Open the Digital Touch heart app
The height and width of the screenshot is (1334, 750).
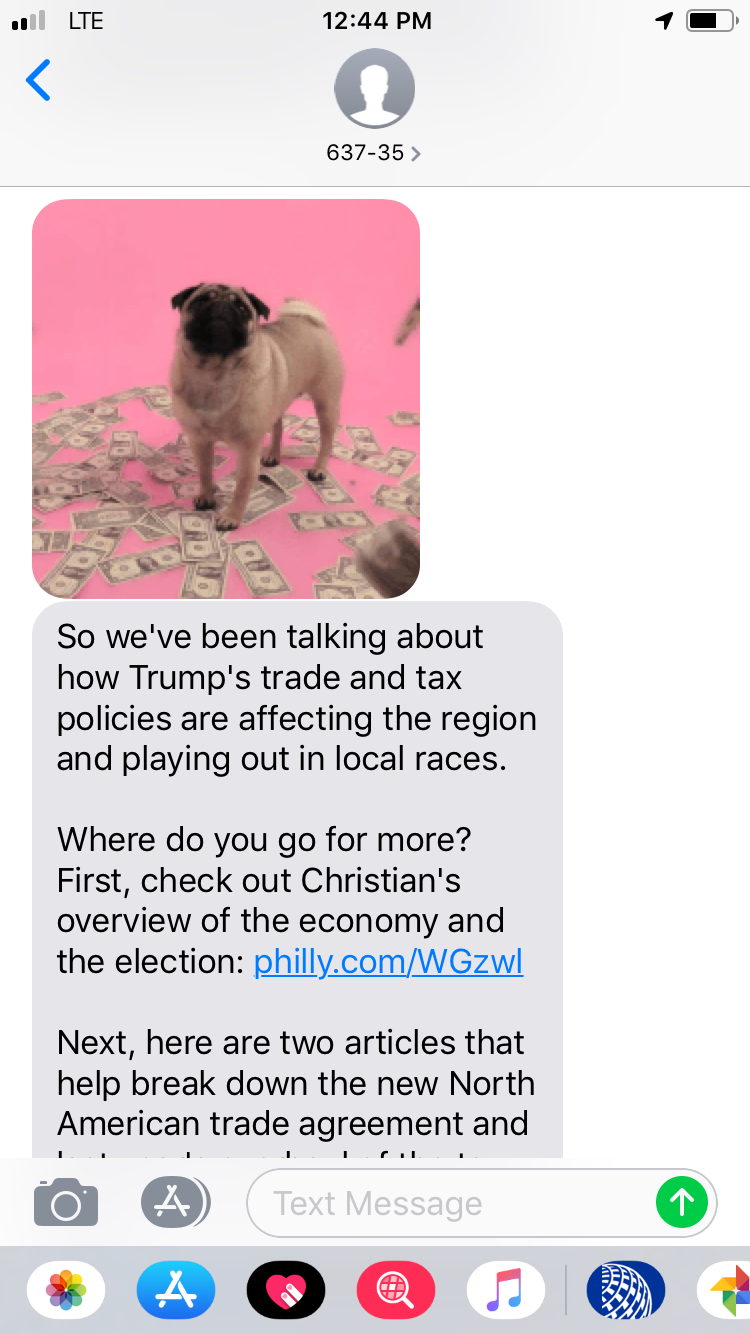tap(286, 1290)
